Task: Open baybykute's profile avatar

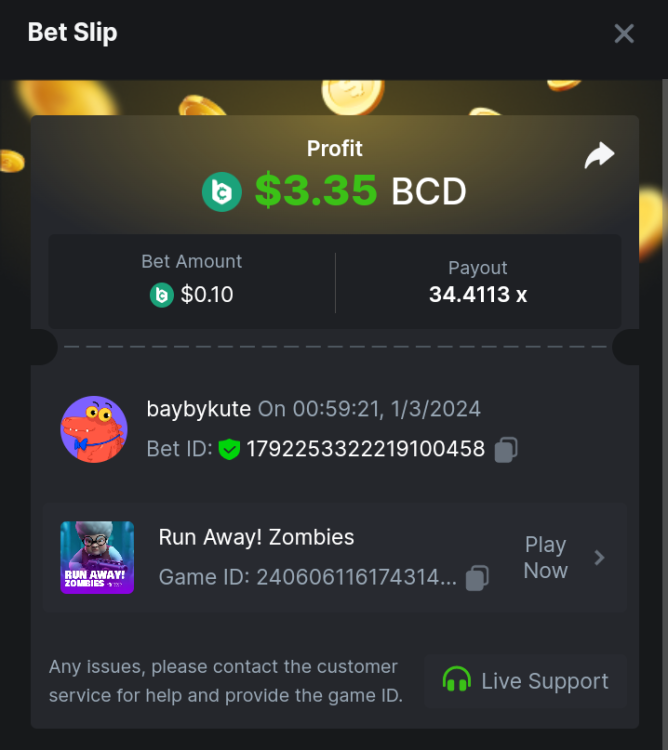Action: [94, 429]
